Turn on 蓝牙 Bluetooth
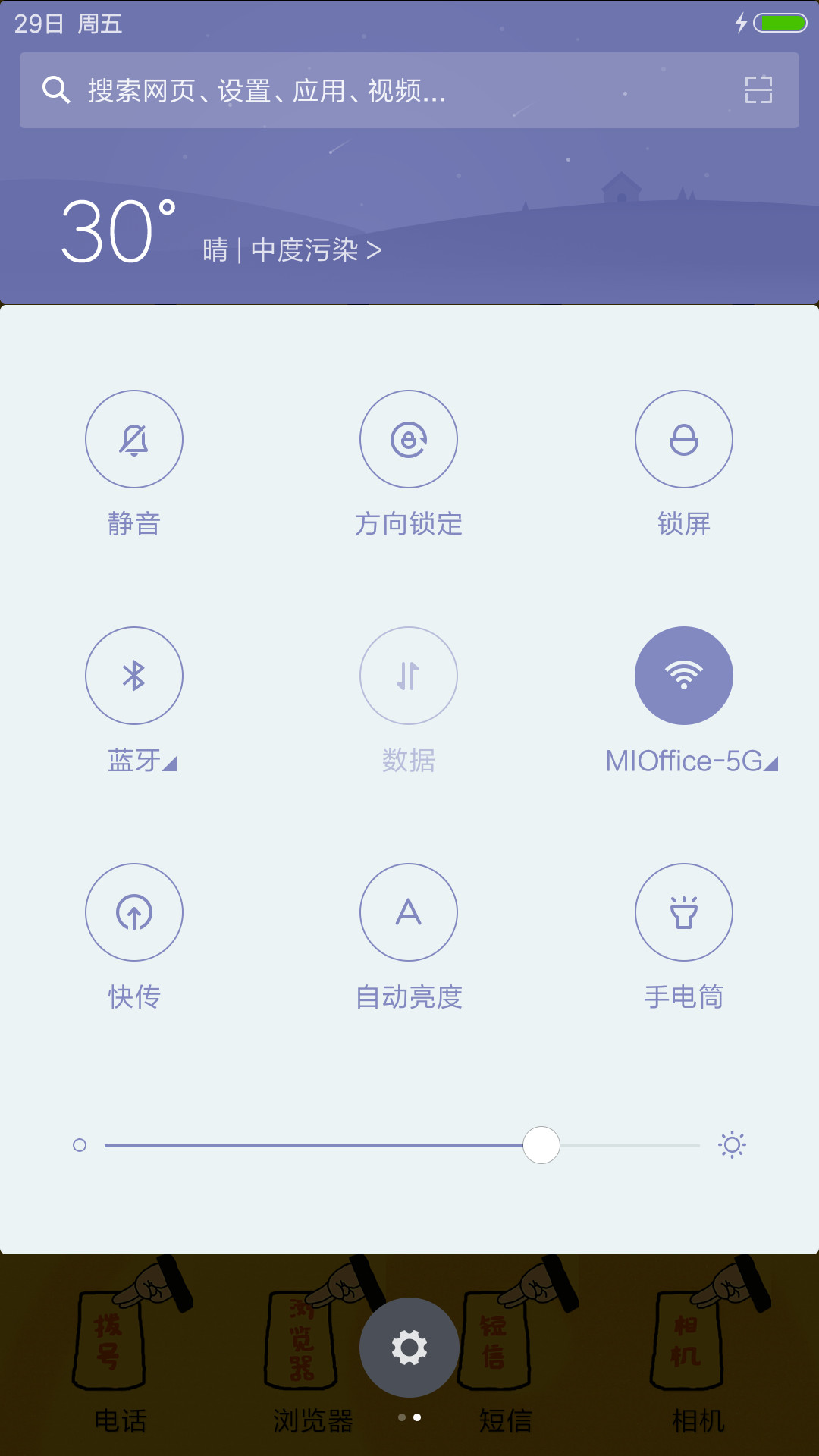Screen dimensions: 819x1456 pyautogui.click(x=134, y=676)
